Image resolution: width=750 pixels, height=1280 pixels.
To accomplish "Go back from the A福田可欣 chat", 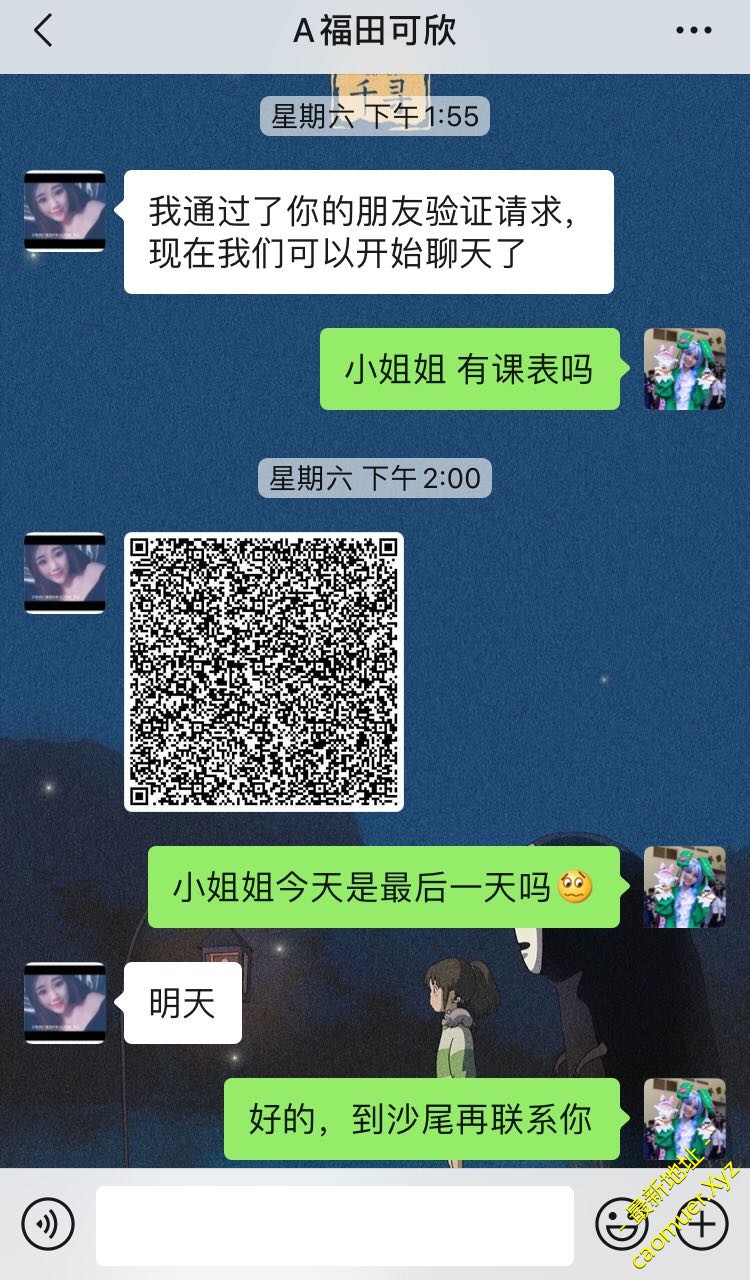I will 42,32.
